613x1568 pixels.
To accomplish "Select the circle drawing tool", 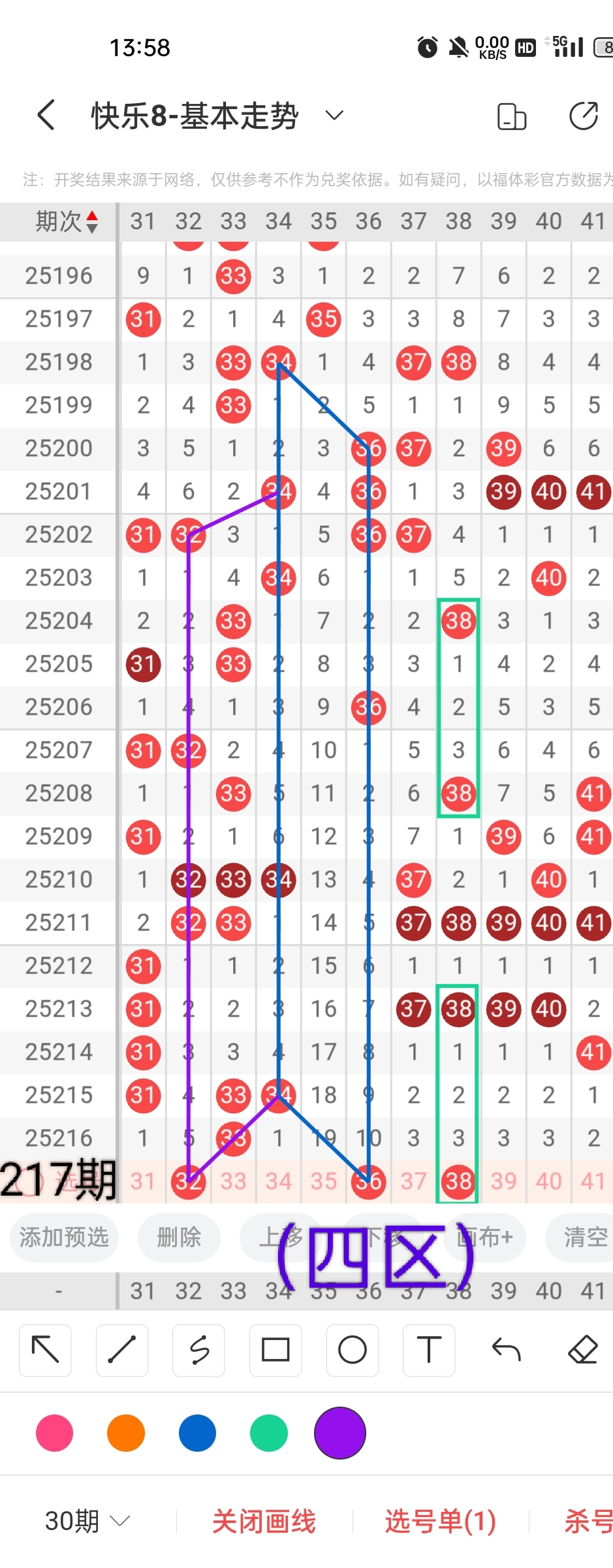I will click(353, 1350).
